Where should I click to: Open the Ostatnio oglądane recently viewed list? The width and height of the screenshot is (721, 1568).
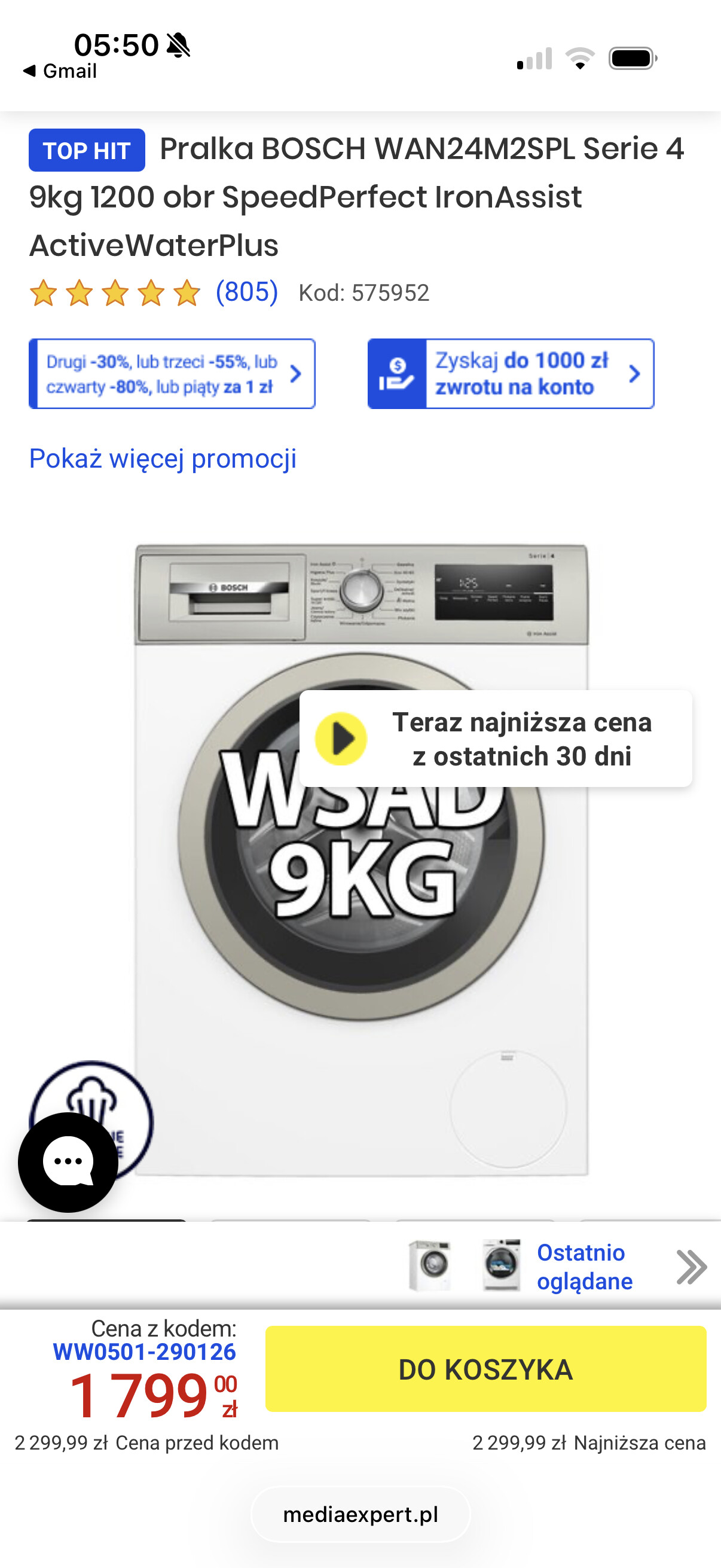(584, 1267)
